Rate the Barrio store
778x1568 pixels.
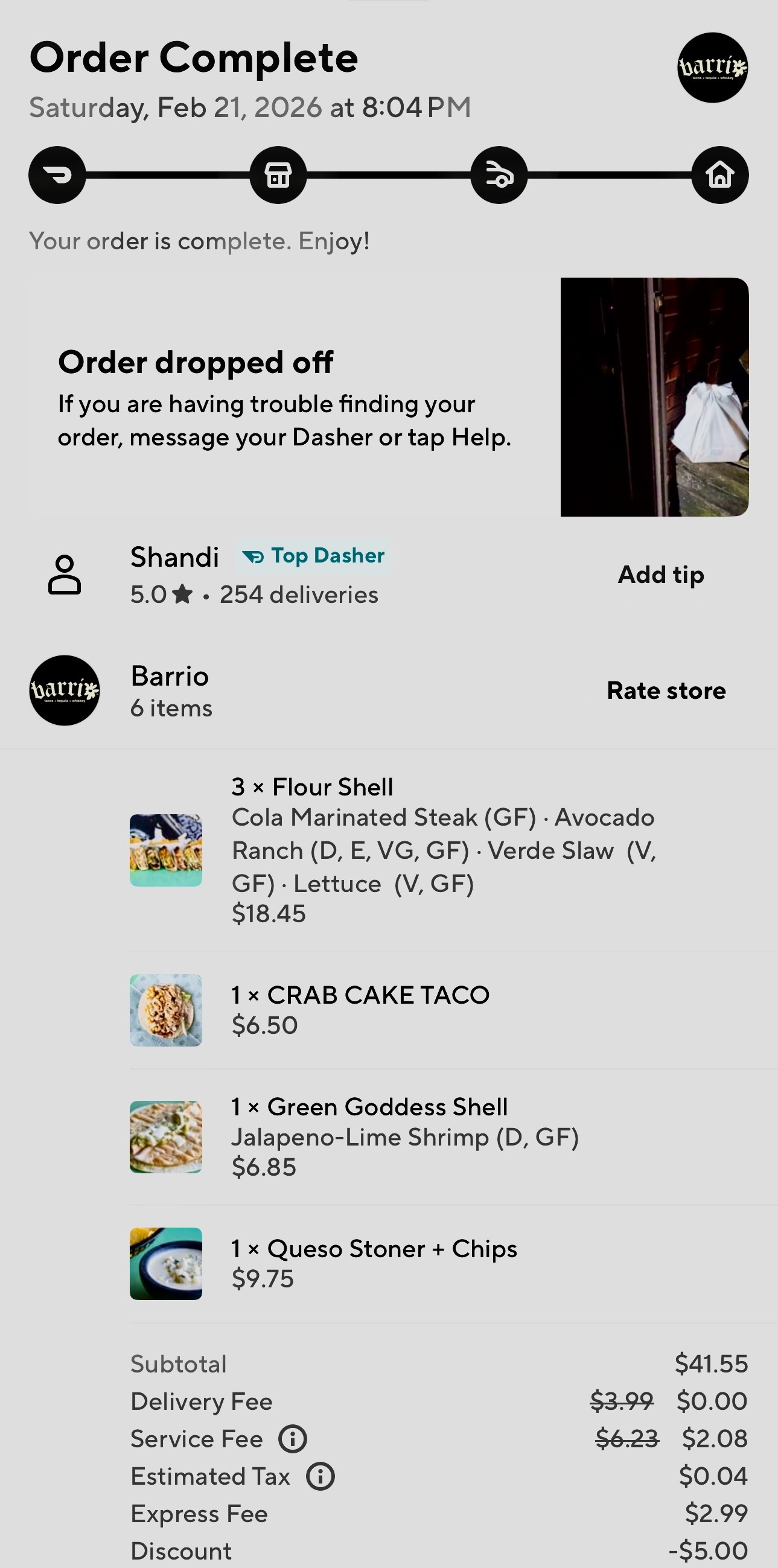point(666,690)
